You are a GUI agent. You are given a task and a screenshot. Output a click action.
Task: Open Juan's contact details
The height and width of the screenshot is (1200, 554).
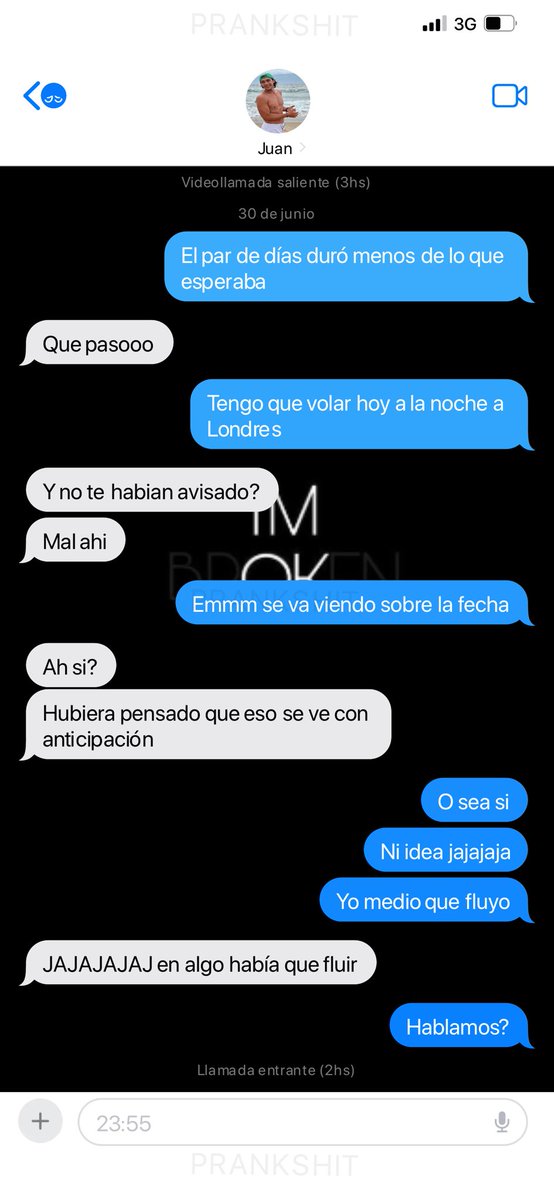[277, 113]
